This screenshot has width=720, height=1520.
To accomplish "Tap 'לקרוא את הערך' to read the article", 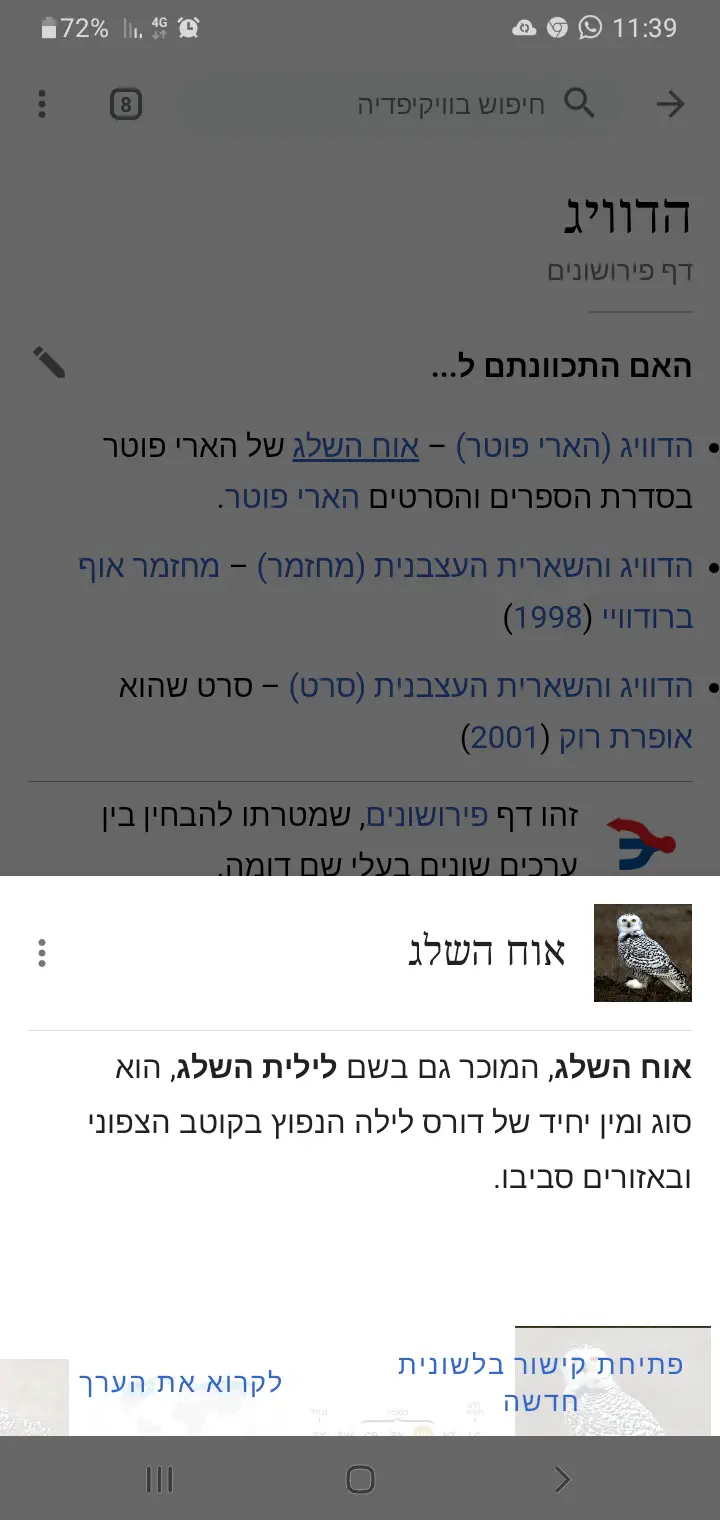I will click(181, 1383).
